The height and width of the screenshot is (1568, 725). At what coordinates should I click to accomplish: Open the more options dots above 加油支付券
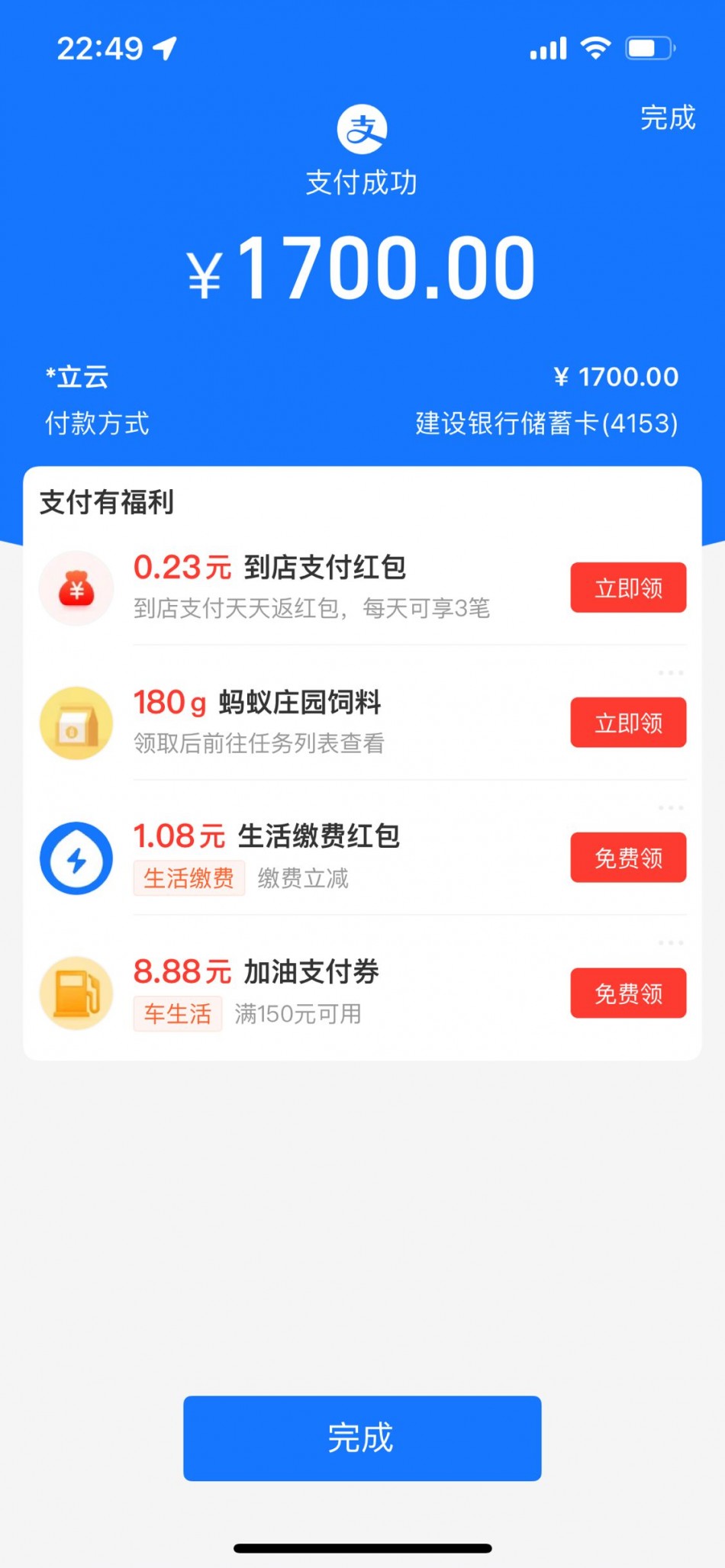(x=671, y=942)
